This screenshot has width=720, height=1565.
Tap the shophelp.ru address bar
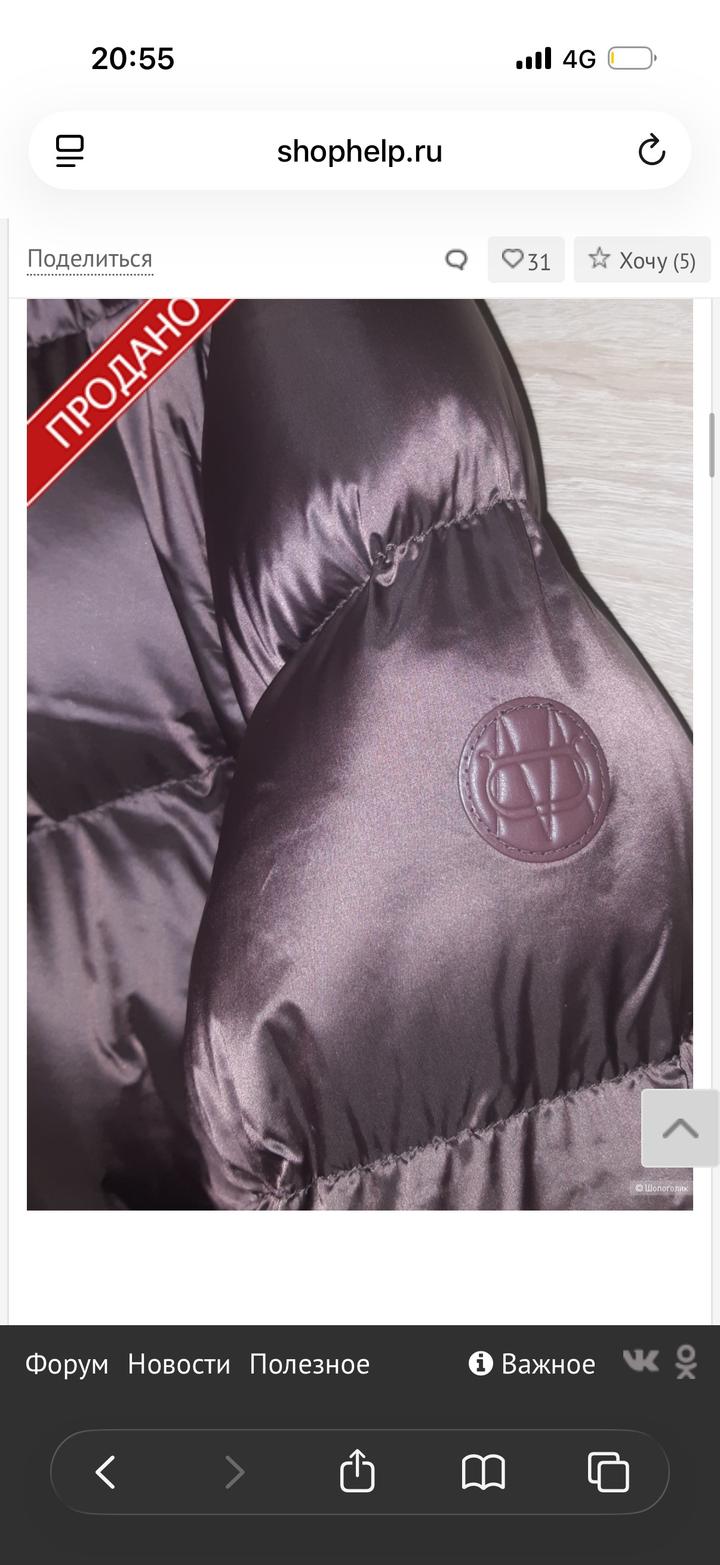[x=359, y=151]
